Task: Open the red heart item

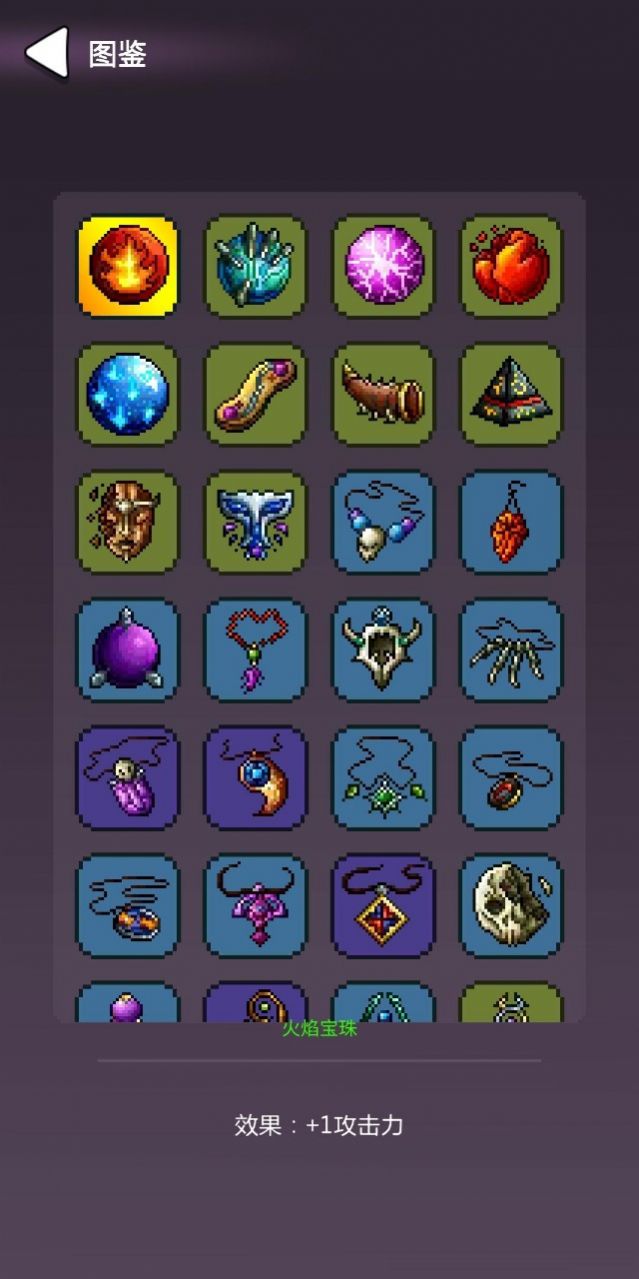Action: coord(511,266)
